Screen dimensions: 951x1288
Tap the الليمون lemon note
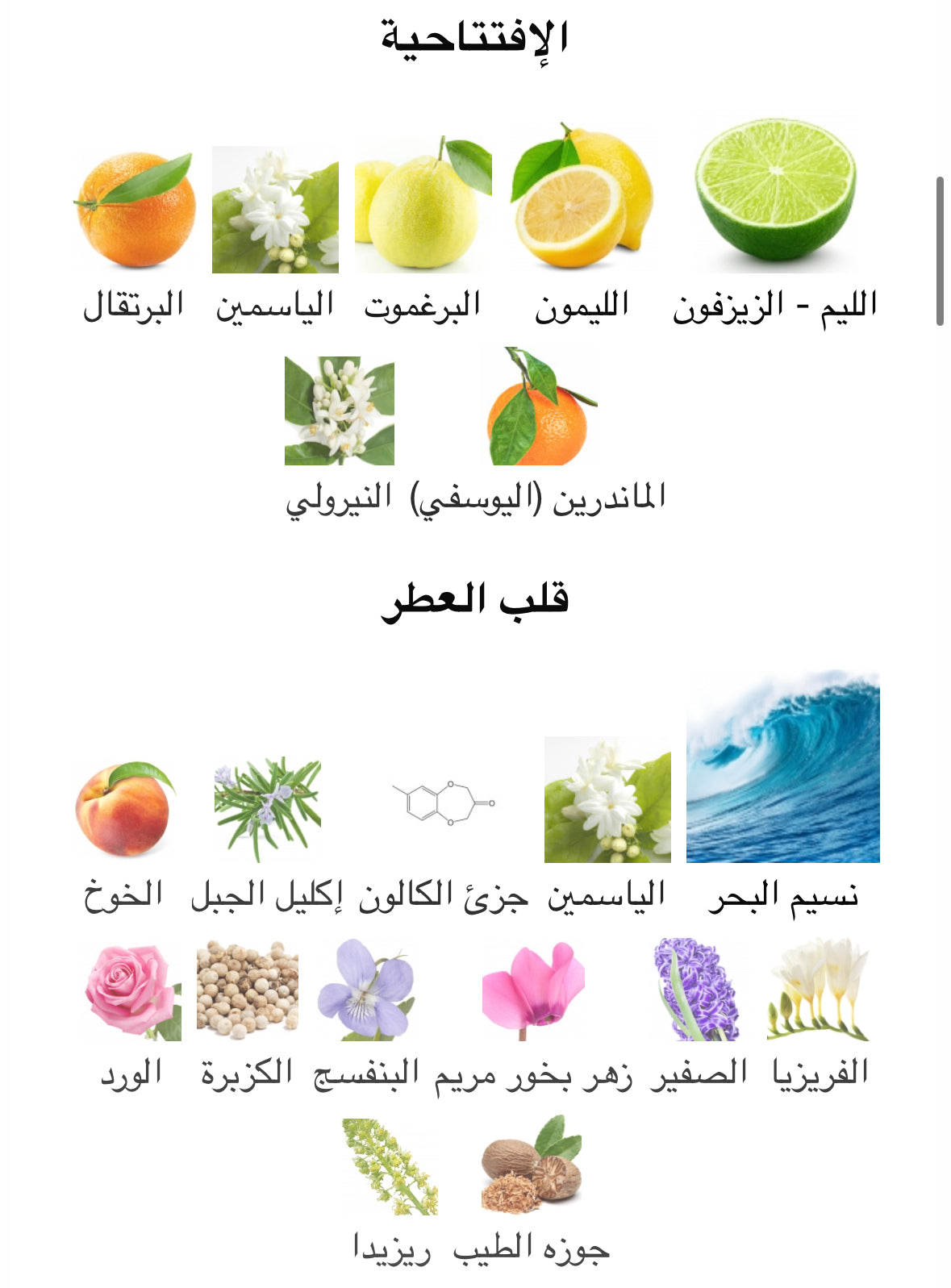tap(582, 198)
